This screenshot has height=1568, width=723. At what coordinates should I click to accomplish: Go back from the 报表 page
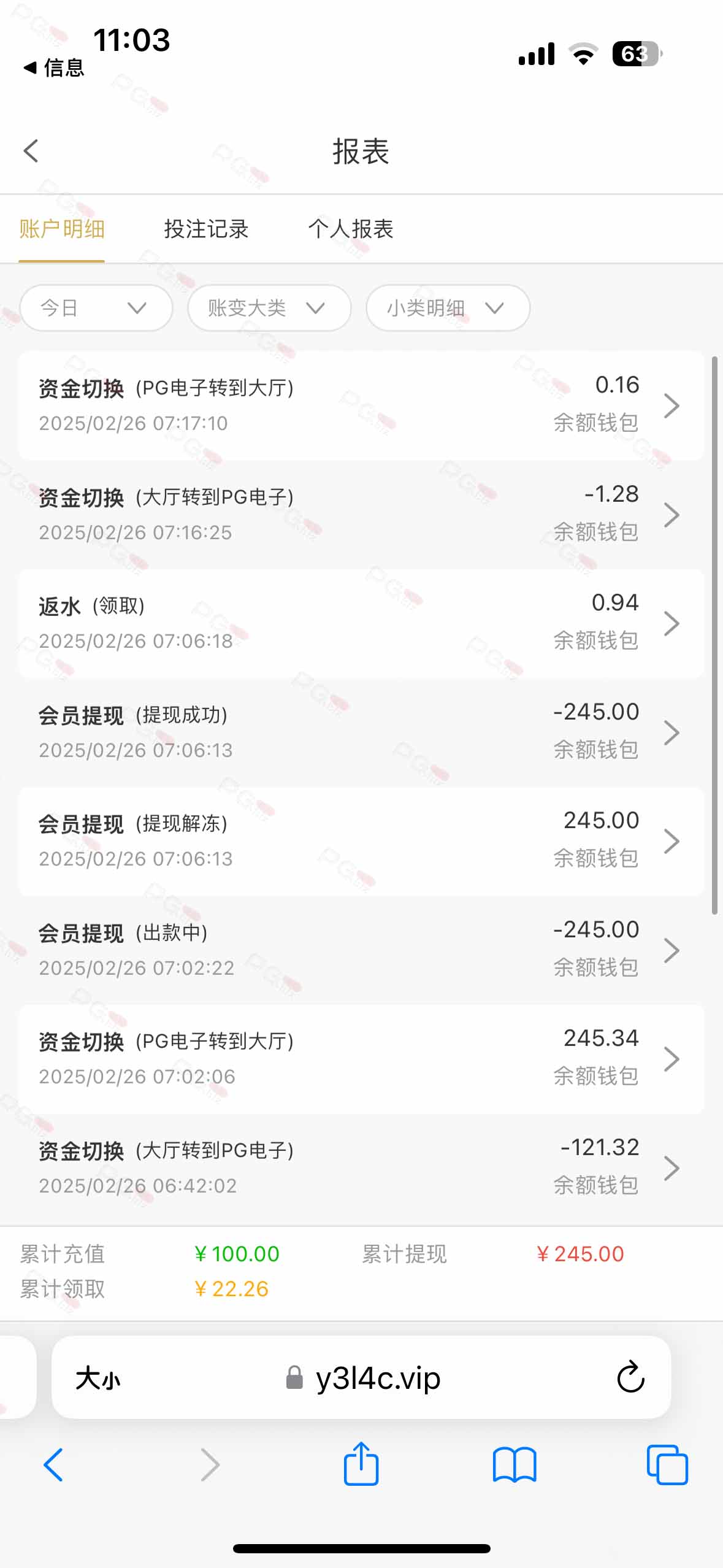[x=31, y=151]
